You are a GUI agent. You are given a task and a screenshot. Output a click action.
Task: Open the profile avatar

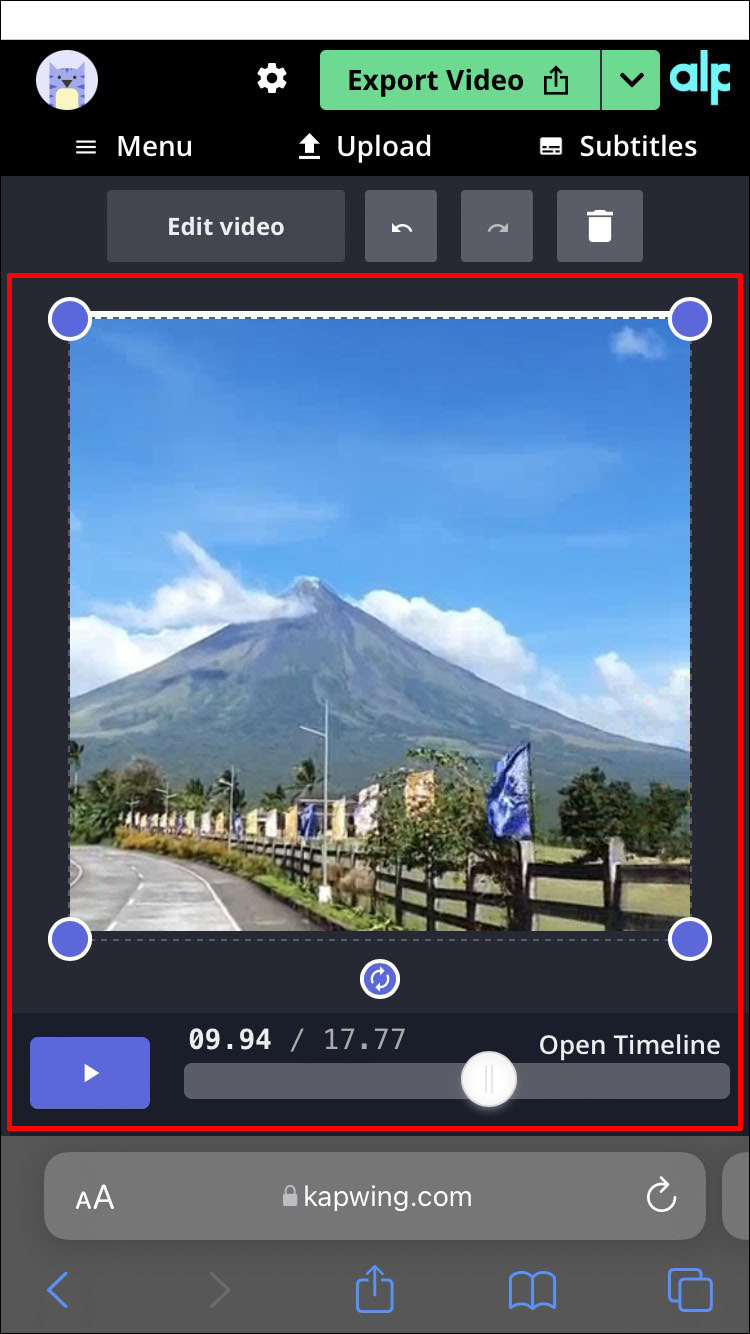(67, 80)
